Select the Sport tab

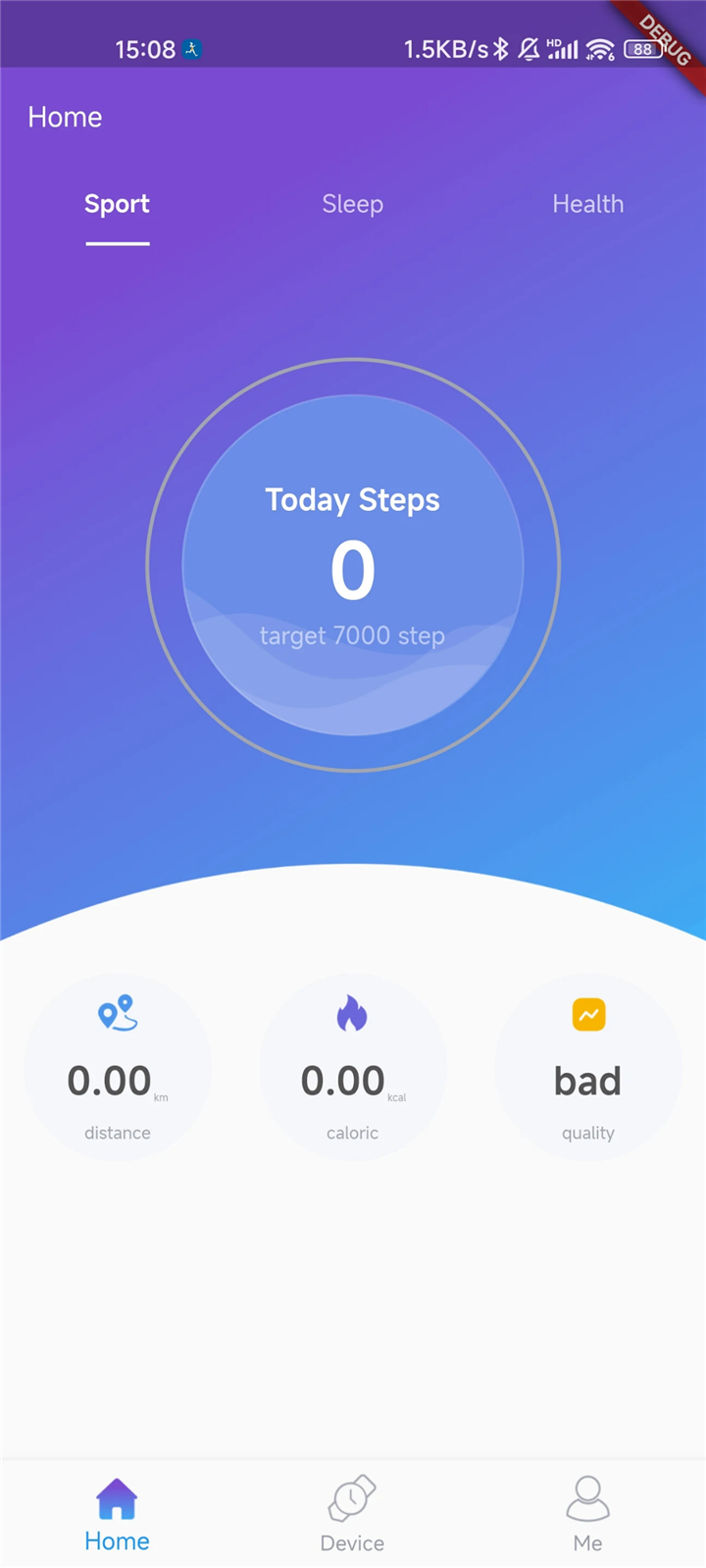coord(117,204)
